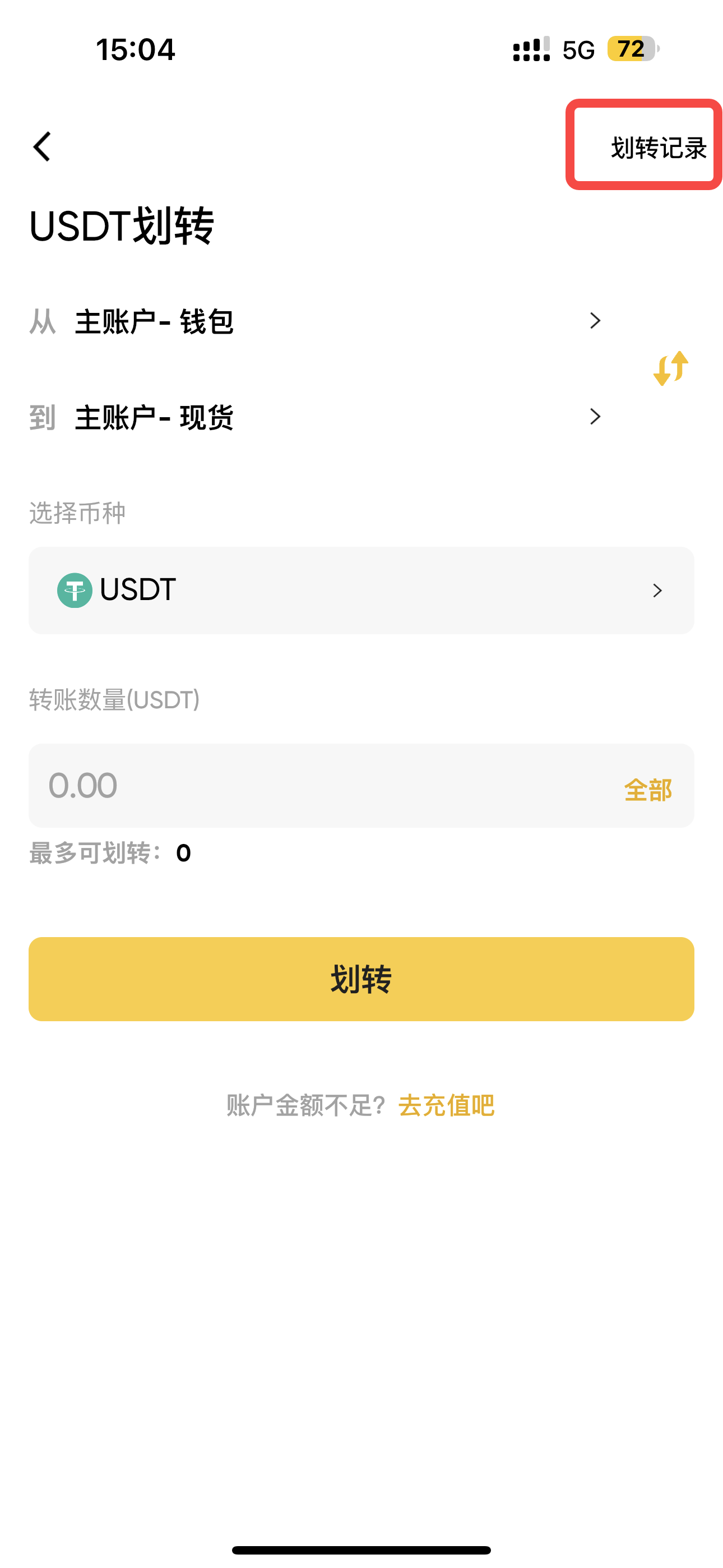Change the destination account 主账户-现货

point(315,417)
